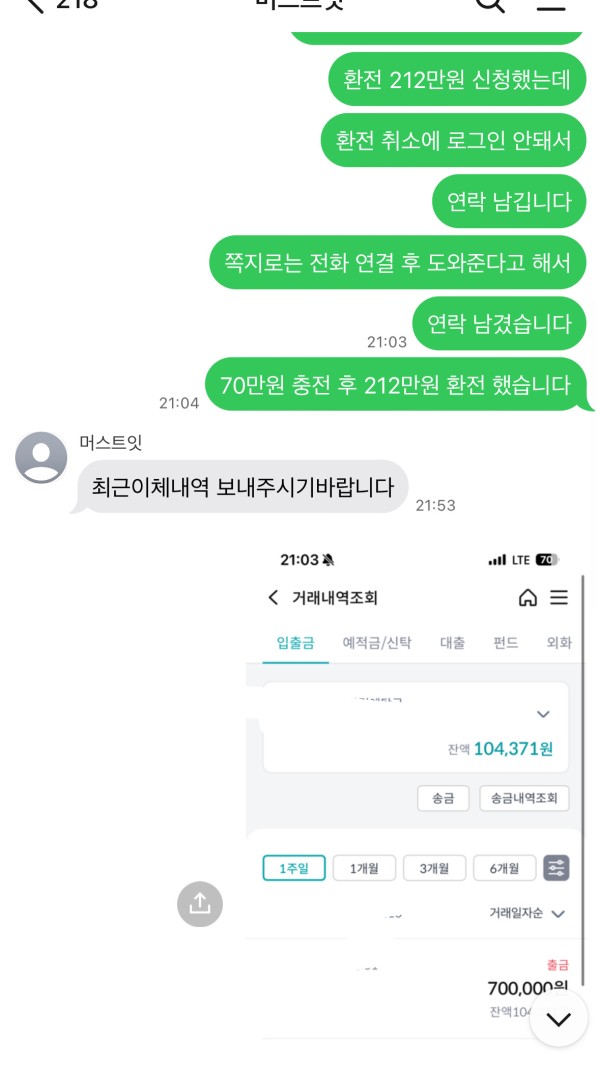Go back to the chat list
This screenshot has height=1067, width=600.
[x=36, y=4]
